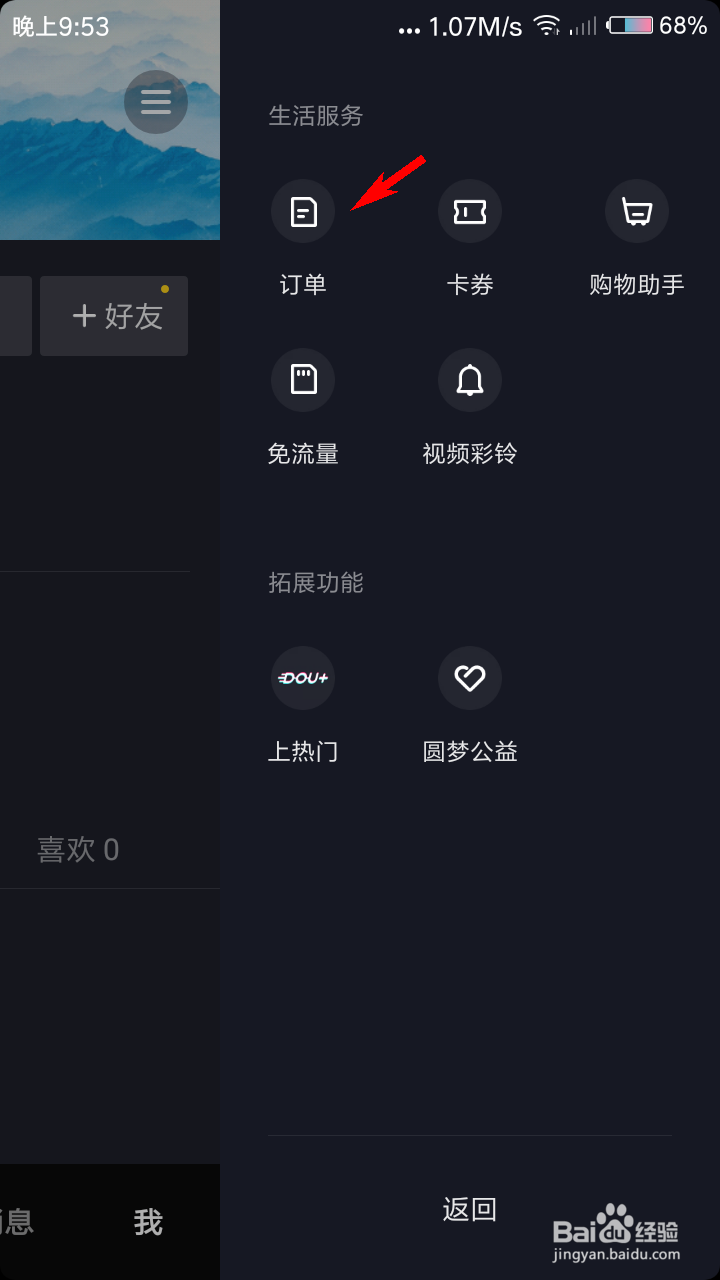
Task: Open 免流量 free data service
Action: click(x=303, y=380)
